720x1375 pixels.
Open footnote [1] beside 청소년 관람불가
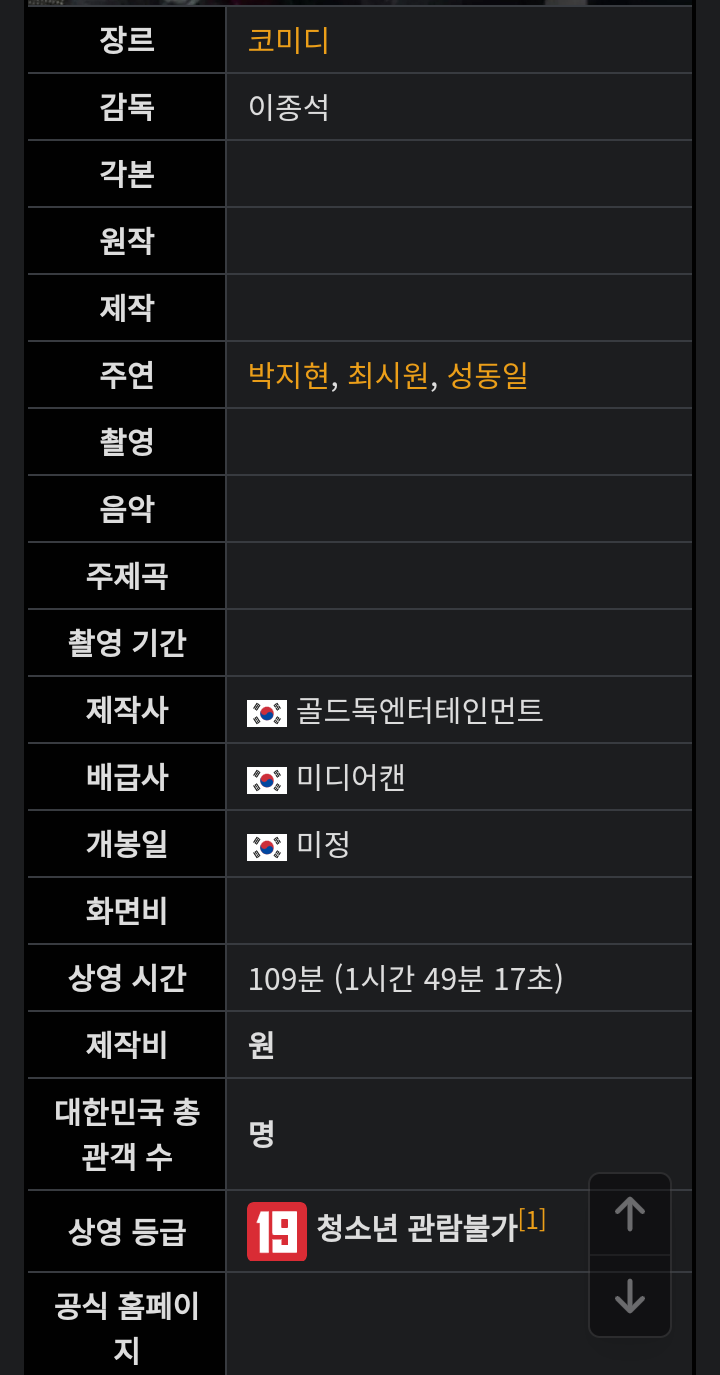tap(532, 1220)
